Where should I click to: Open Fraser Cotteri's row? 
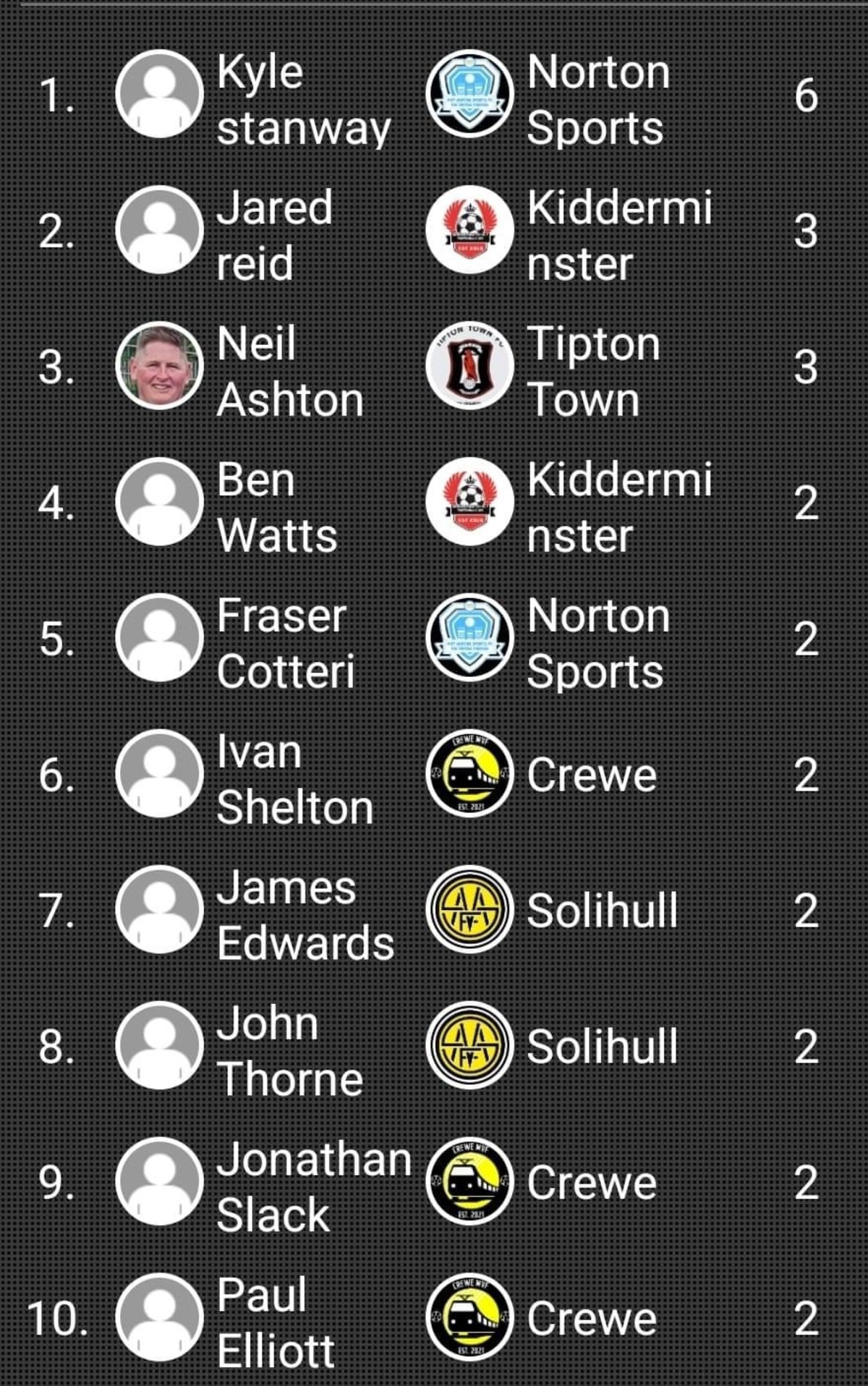click(285, 643)
